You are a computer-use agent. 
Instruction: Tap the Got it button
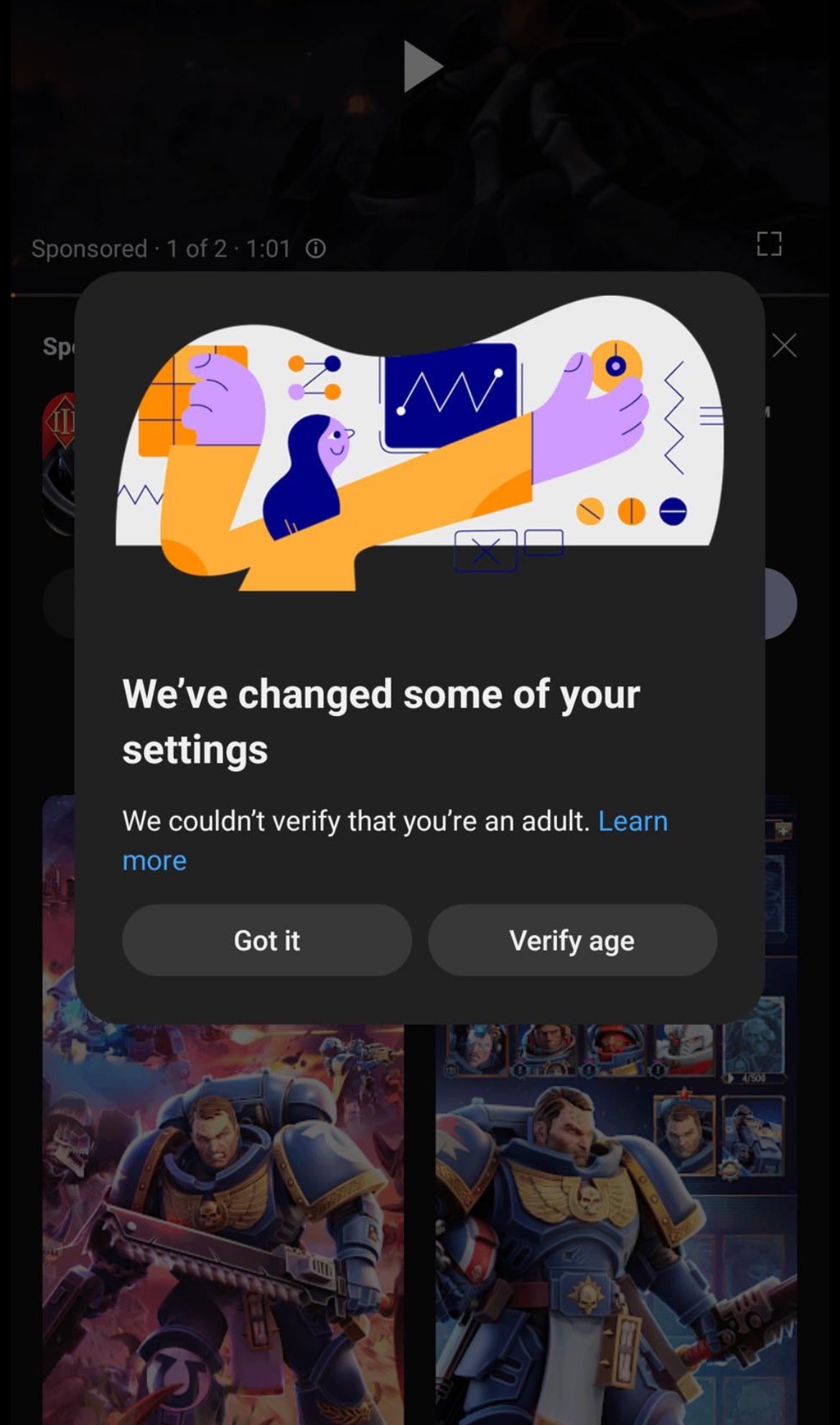click(x=266, y=940)
